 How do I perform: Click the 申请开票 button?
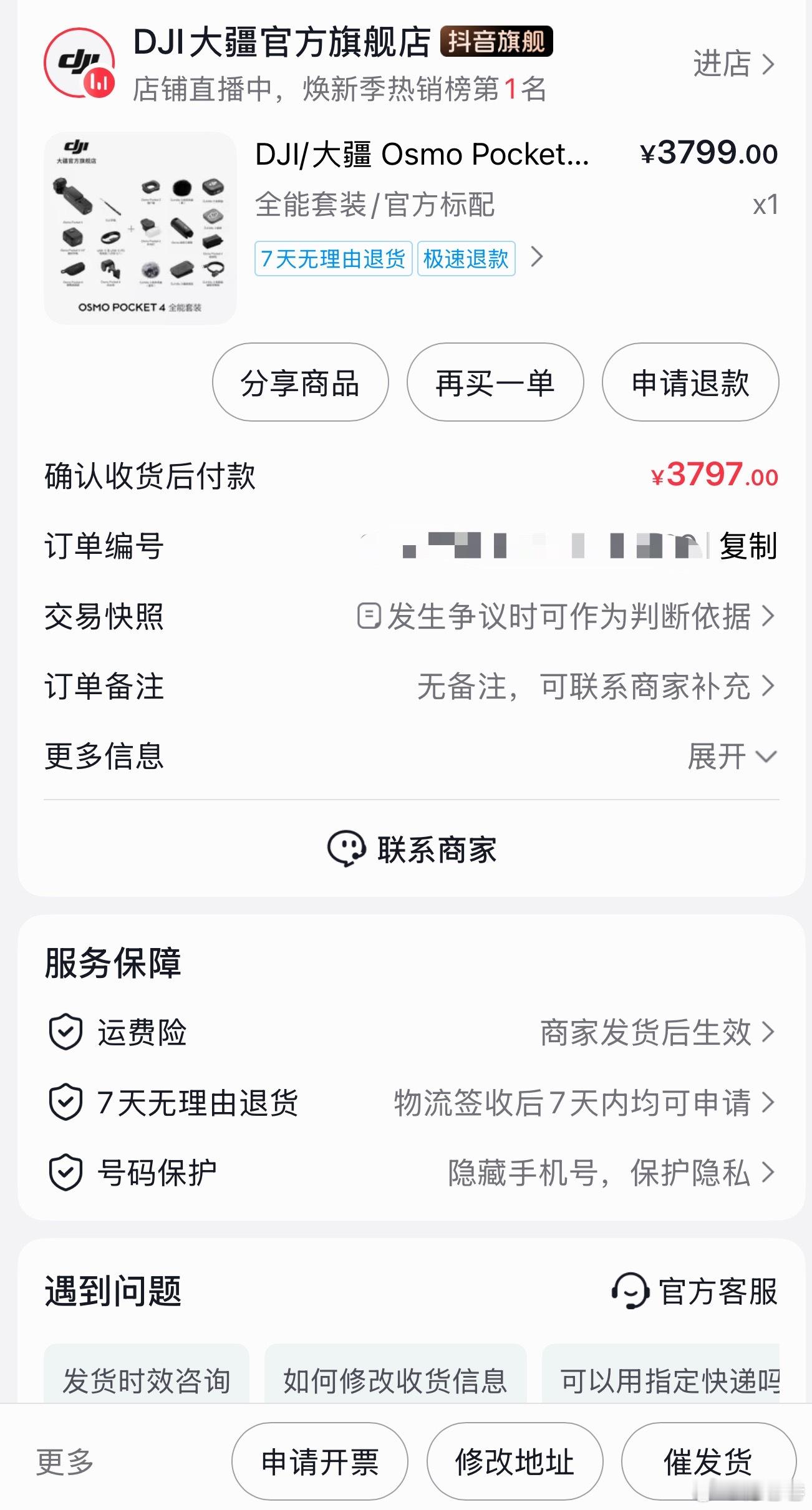[x=320, y=1461]
